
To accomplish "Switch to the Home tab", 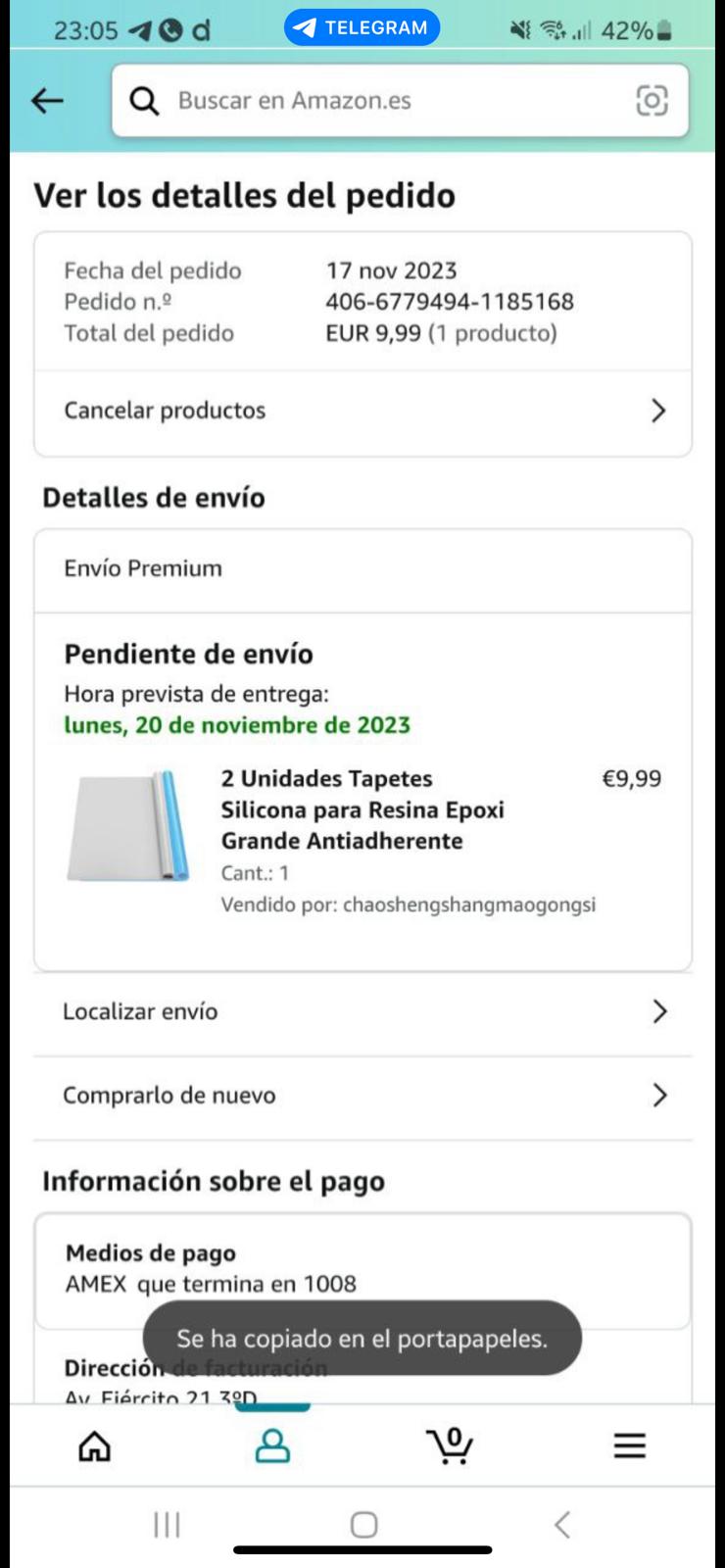I will pyautogui.click(x=95, y=1445).
